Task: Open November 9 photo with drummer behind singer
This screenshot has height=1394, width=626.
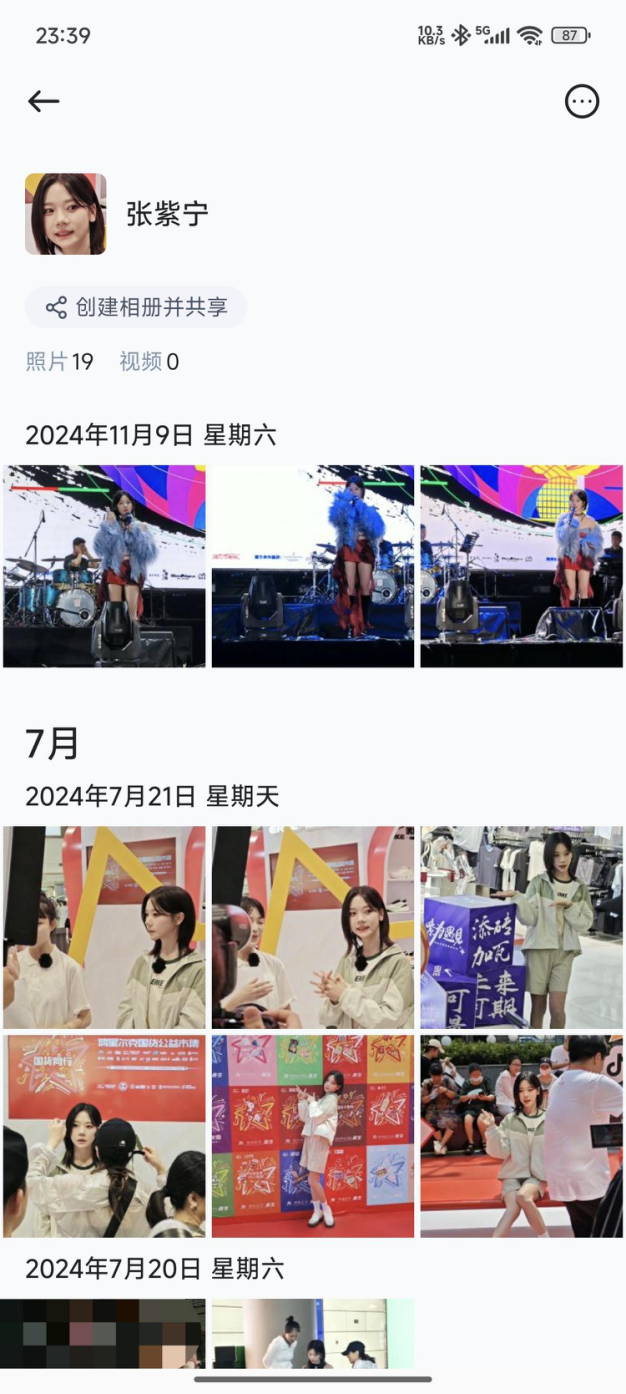Action: tap(104, 566)
